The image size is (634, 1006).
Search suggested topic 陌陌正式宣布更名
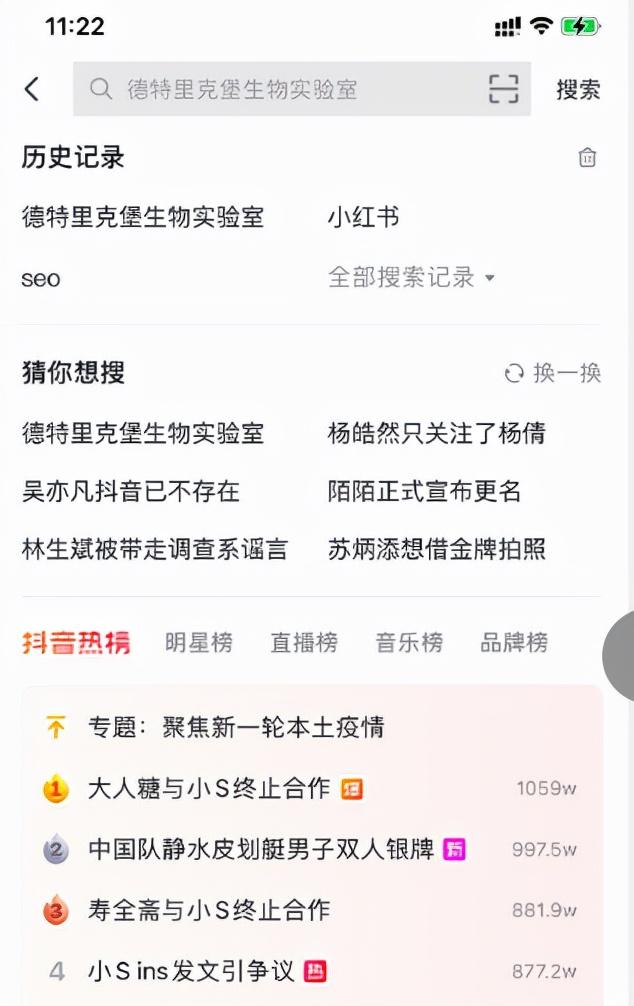pos(424,491)
